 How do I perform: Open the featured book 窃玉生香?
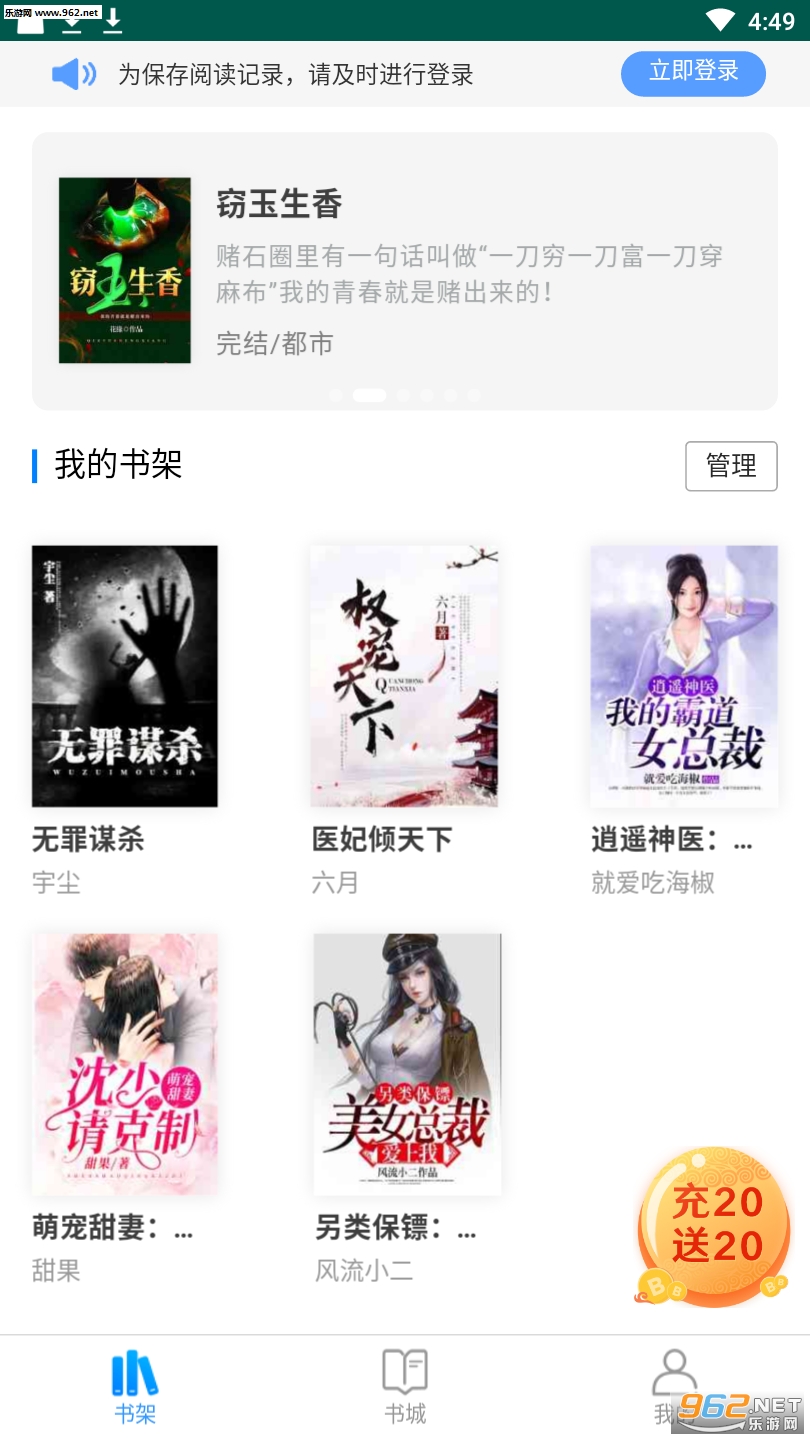(x=405, y=271)
